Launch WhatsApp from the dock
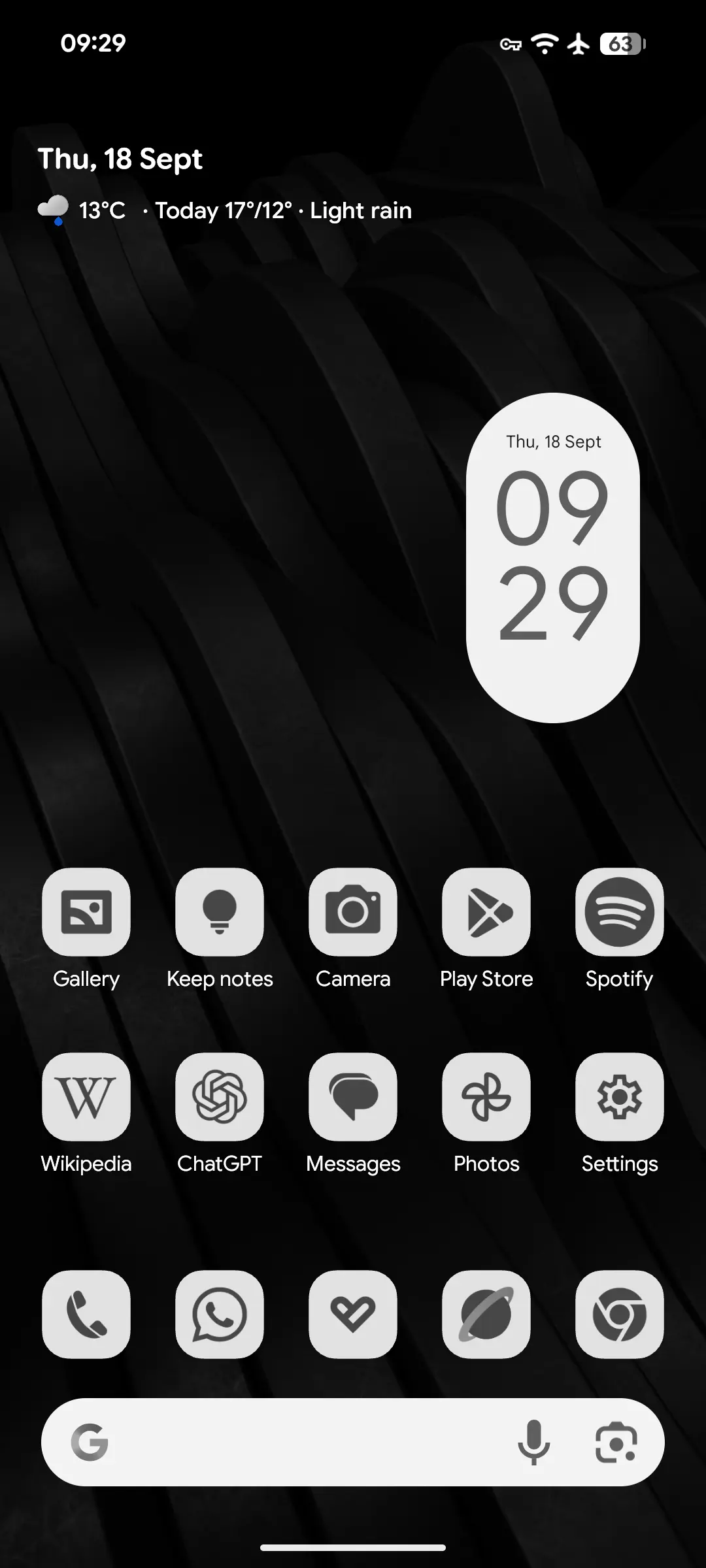This screenshot has width=706, height=1568. tap(220, 1315)
